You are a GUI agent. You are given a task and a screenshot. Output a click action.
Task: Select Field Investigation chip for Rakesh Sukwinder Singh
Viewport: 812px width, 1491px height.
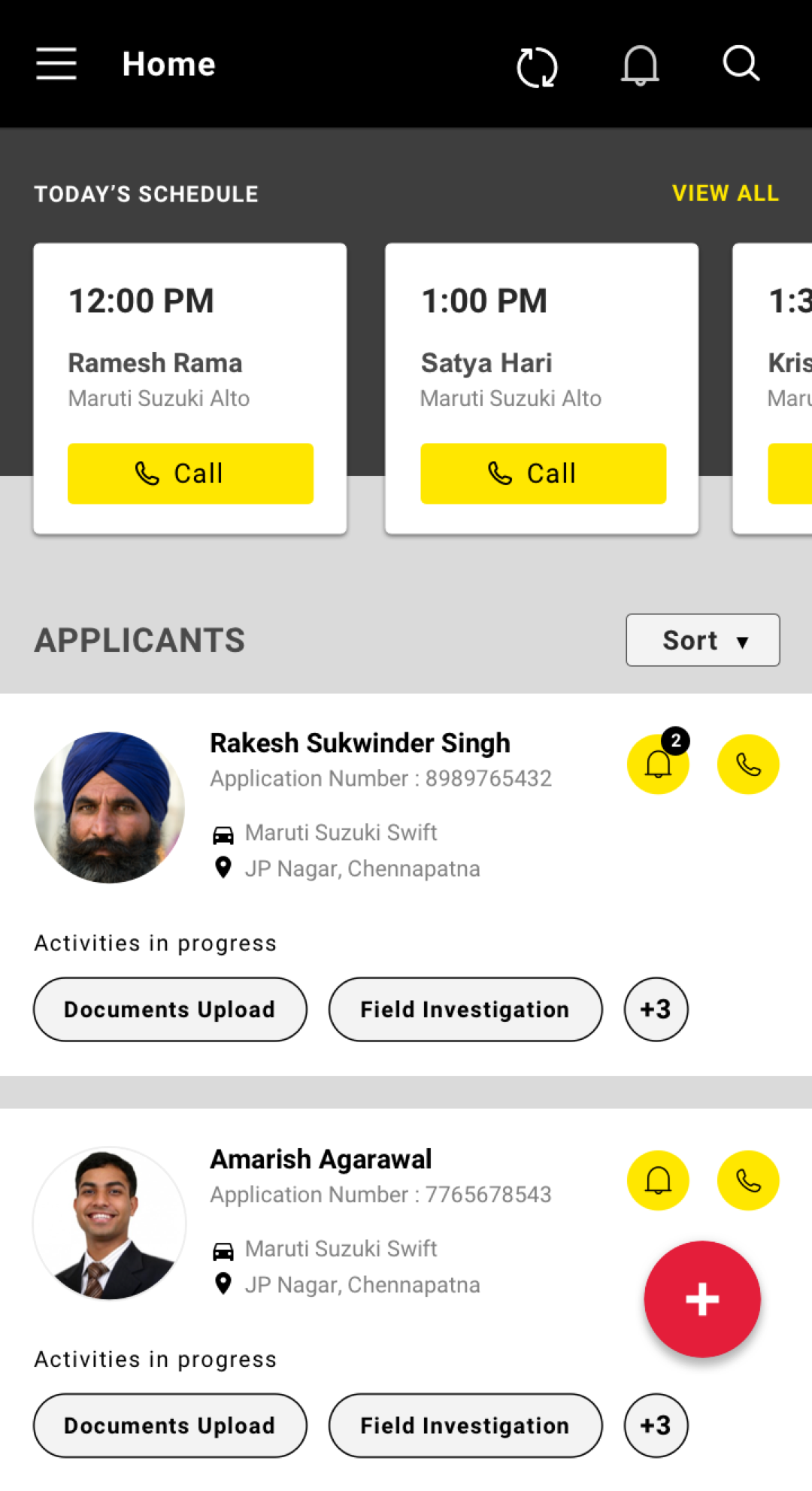click(x=465, y=1009)
